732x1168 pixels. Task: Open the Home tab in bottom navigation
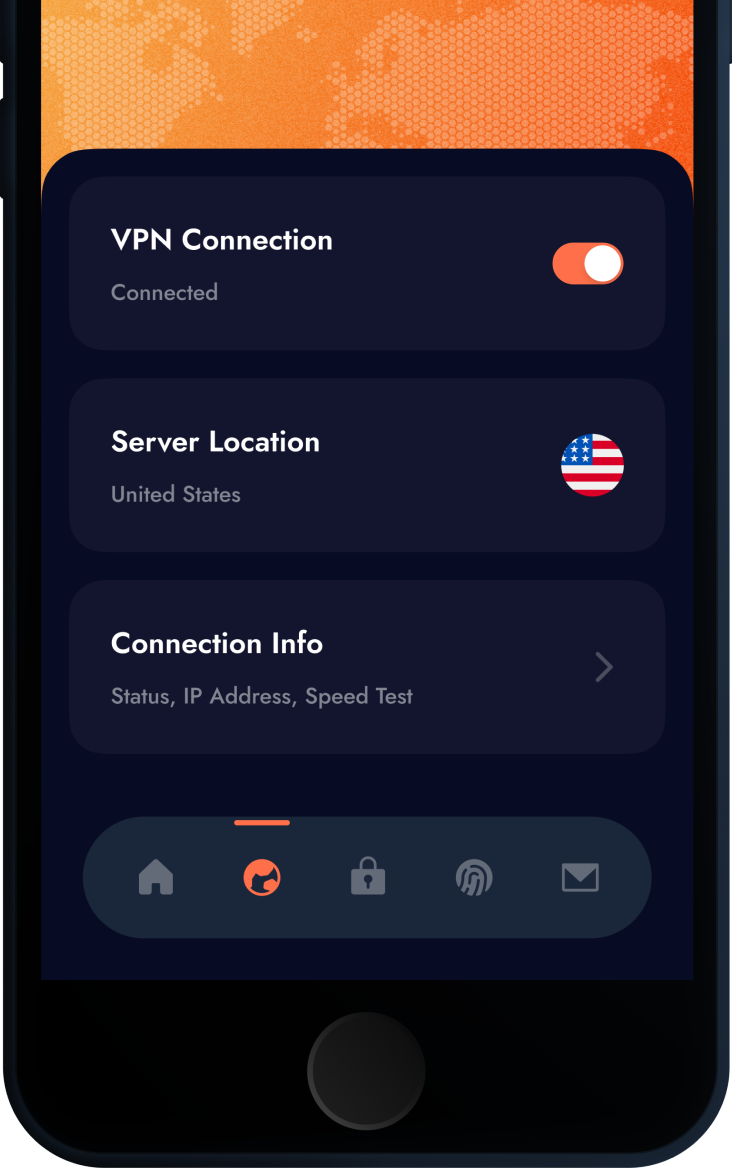click(x=155, y=877)
